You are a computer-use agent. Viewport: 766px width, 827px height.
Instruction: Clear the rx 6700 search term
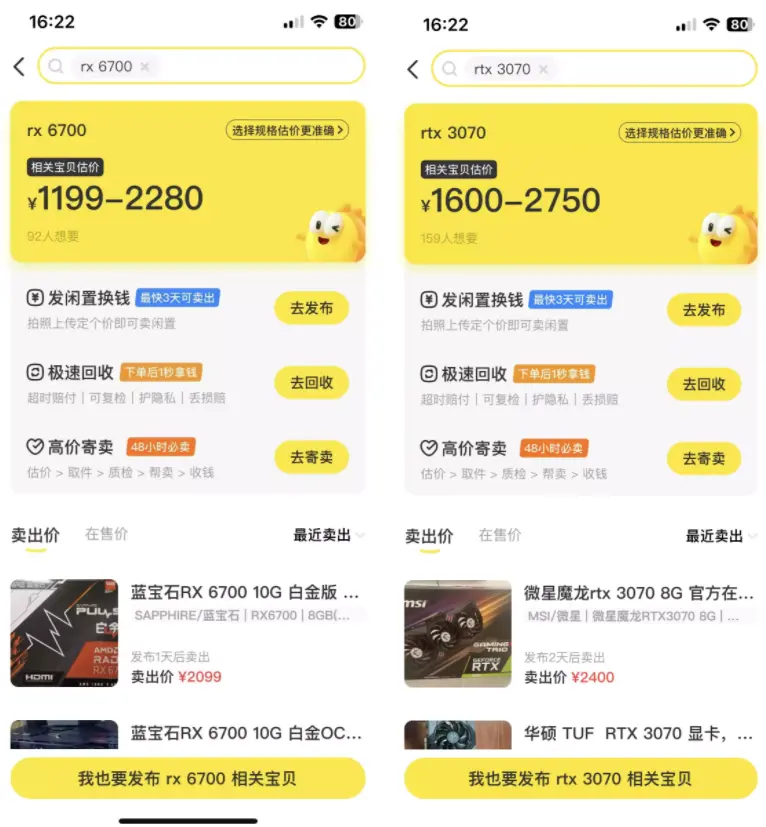point(145,67)
